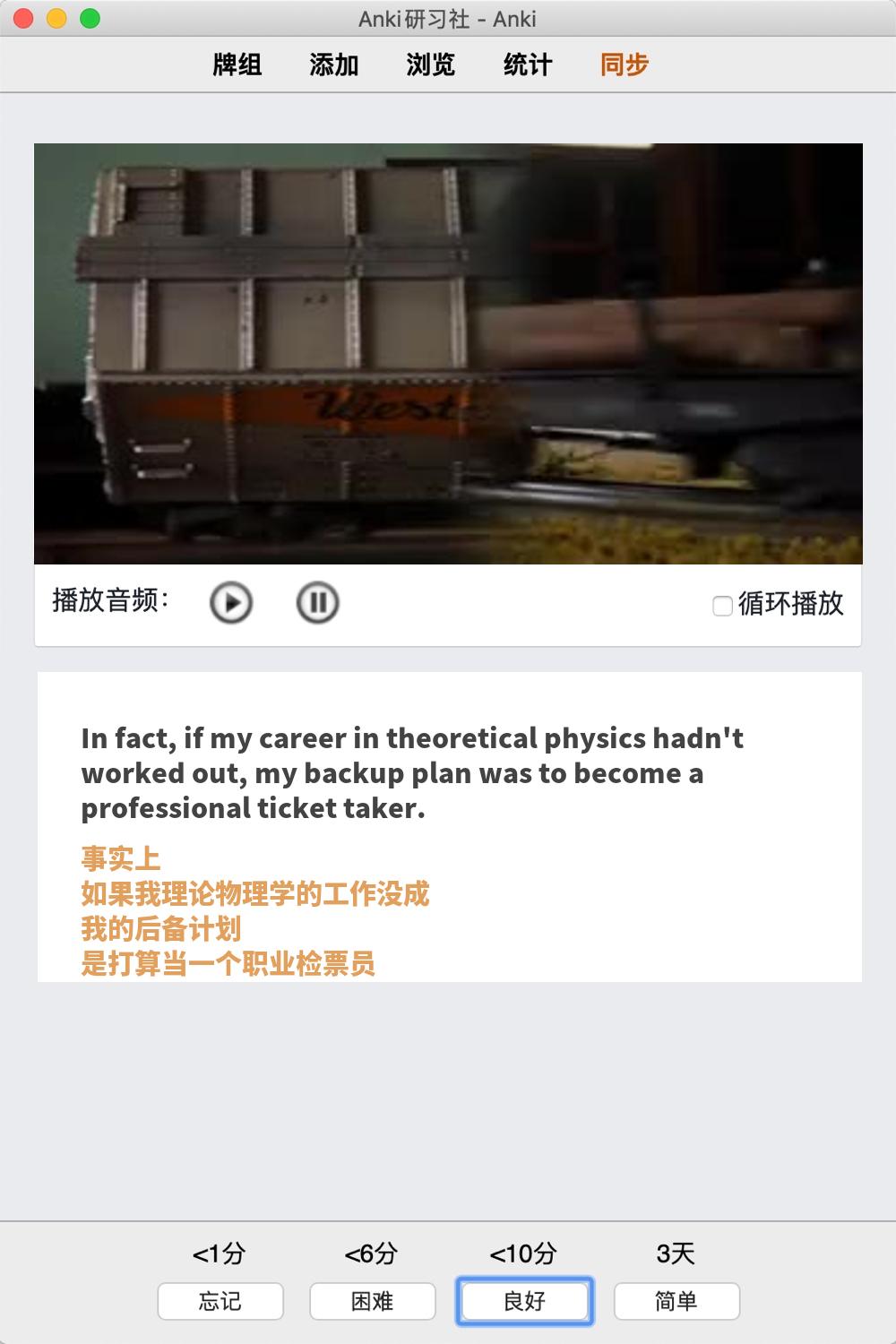
Task: Enable the 循环播放 loop checkbox
Action: click(x=722, y=606)
